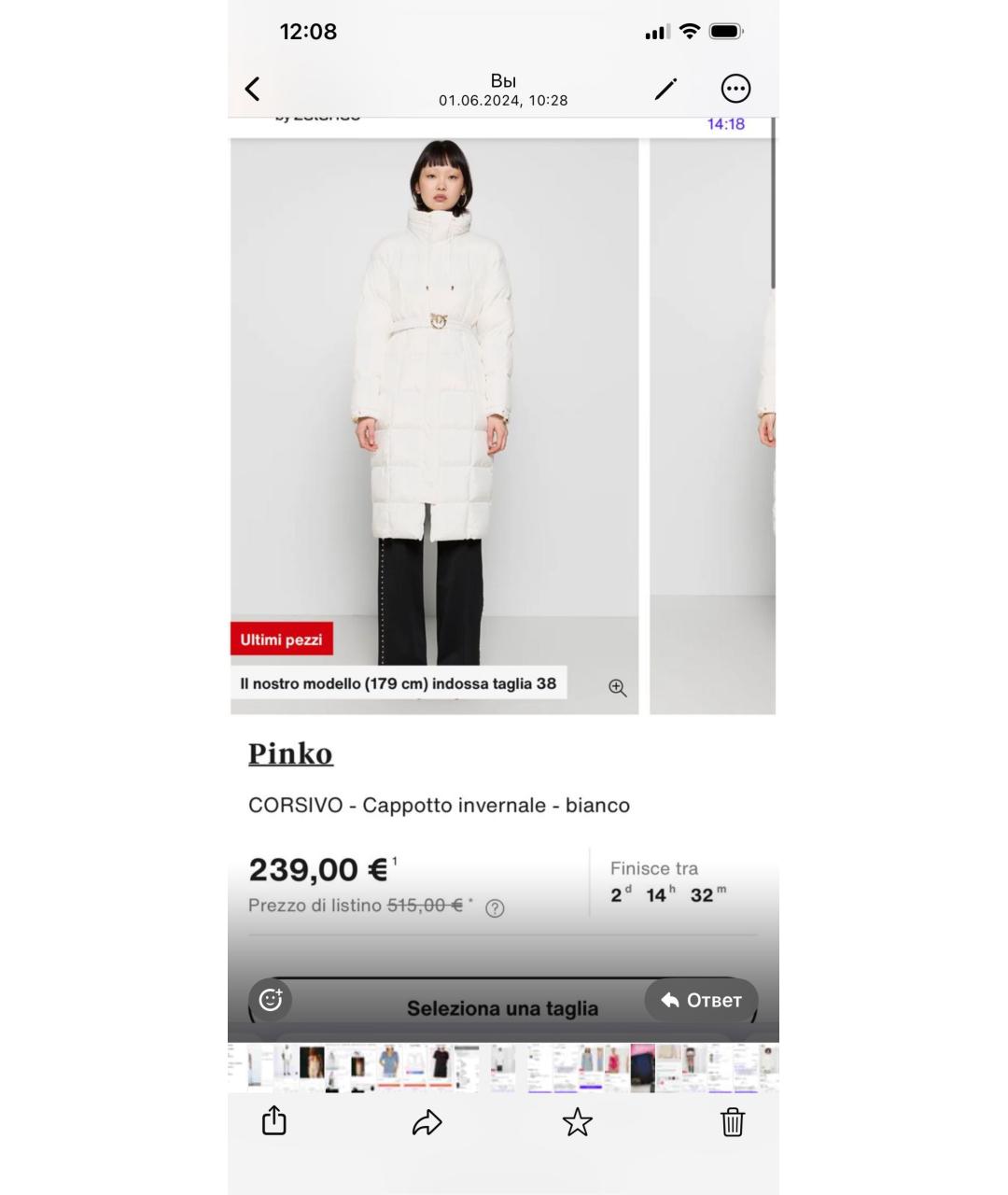The image size is (1008, 1195).
Task: Open the 'Pinko' brand link
Action: tap(290, 753)
